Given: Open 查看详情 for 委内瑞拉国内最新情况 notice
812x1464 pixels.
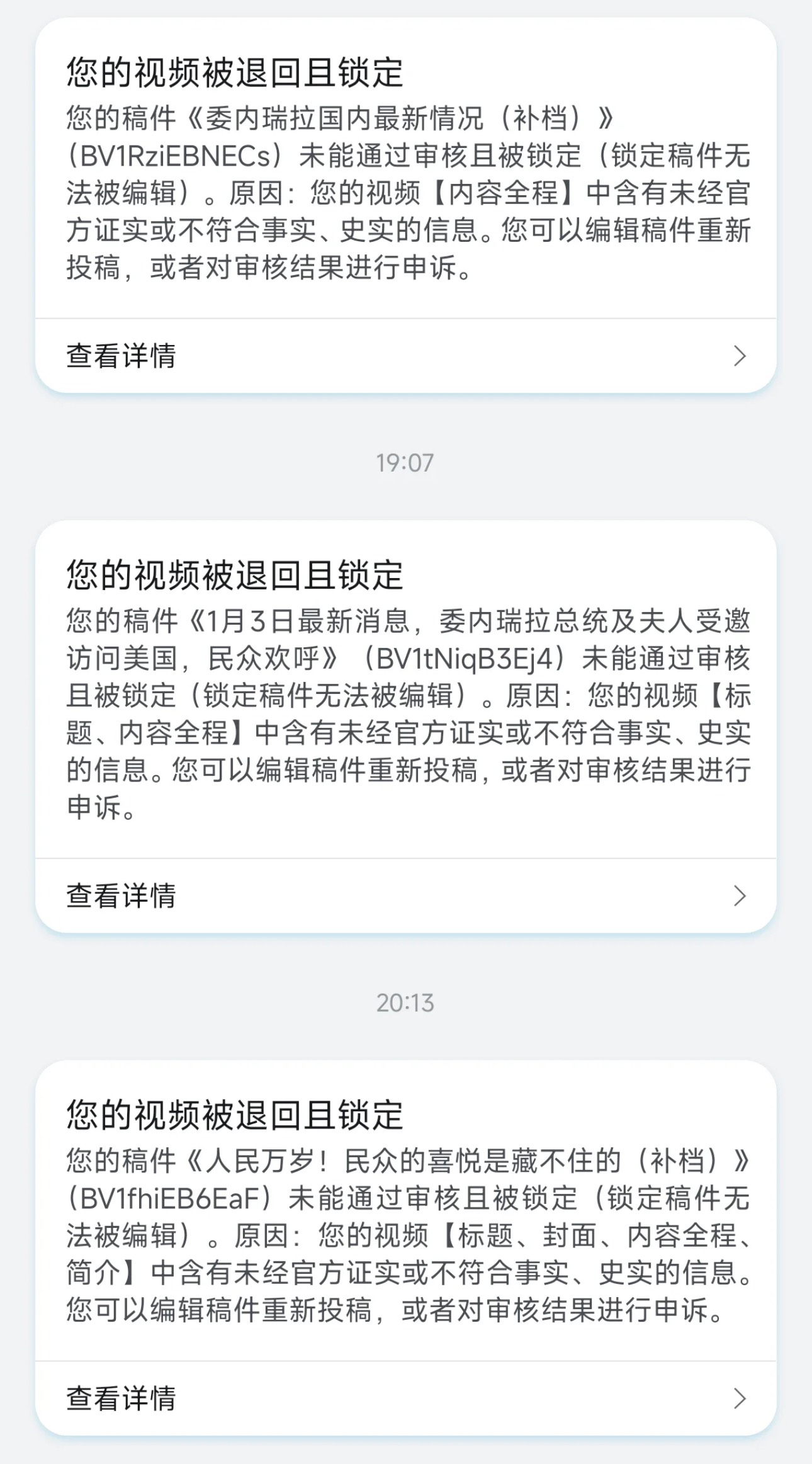Looking at the screenshot, I should [405, 356].
